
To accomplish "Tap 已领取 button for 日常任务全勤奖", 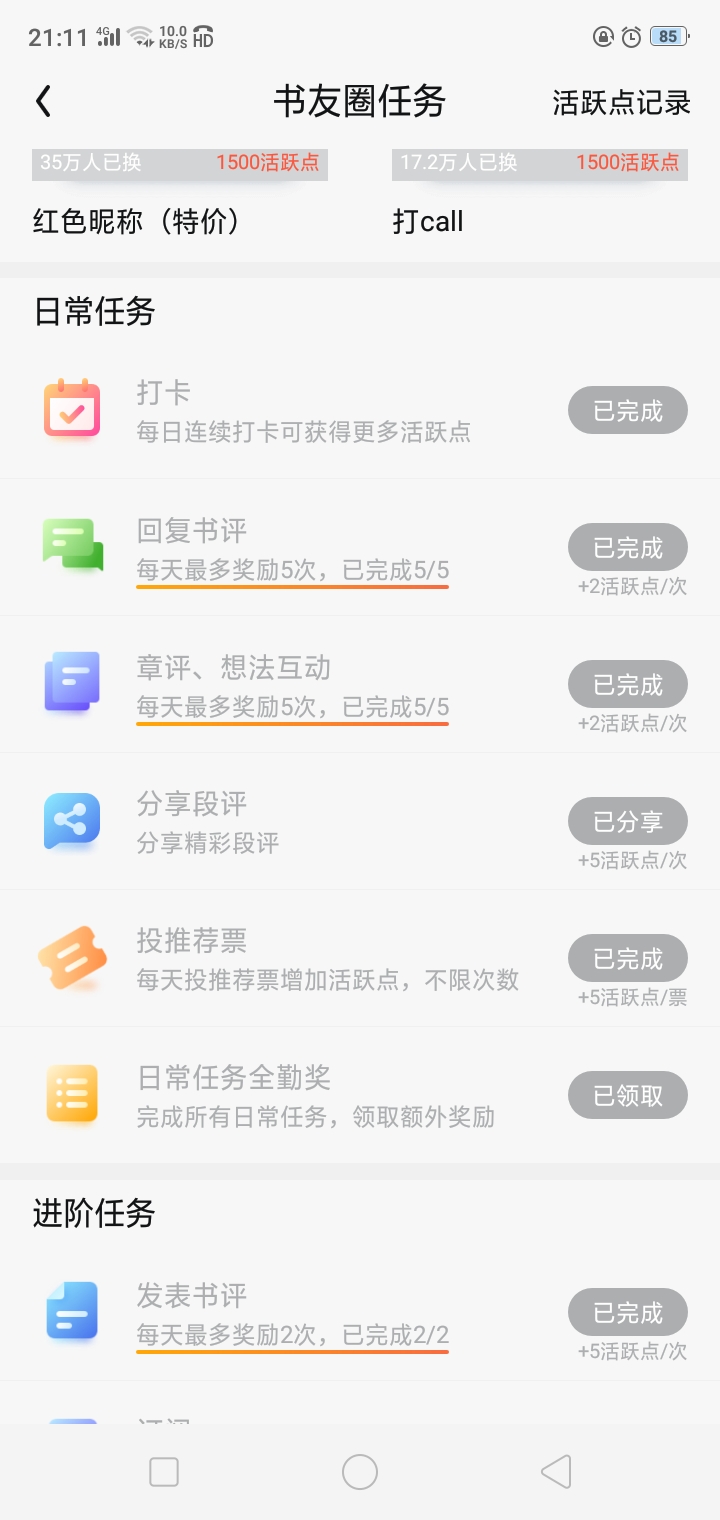I will click(x=628, y=1096).
